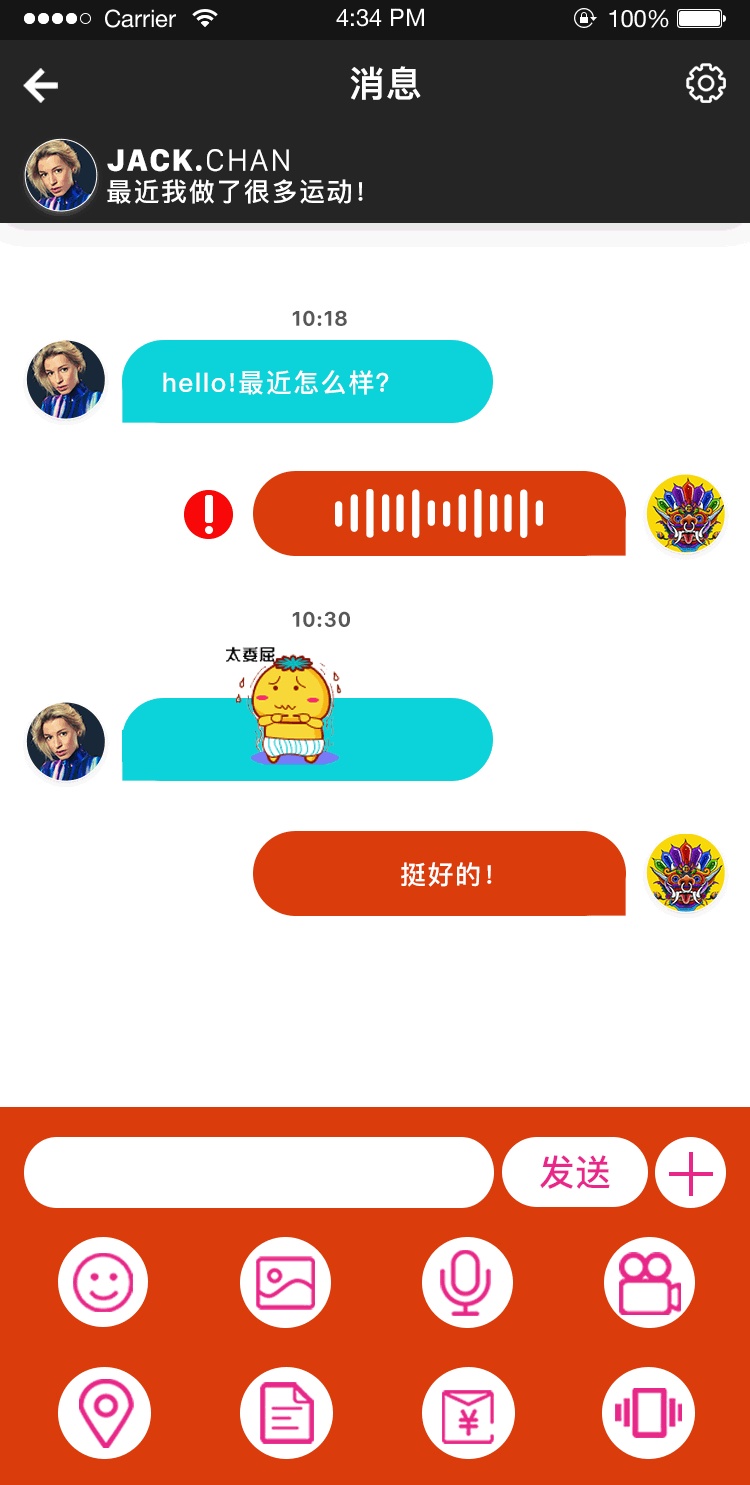This screenshot has height=1485, width=750.
Task: Play the orange voice message
Action: tap(438, 514)
